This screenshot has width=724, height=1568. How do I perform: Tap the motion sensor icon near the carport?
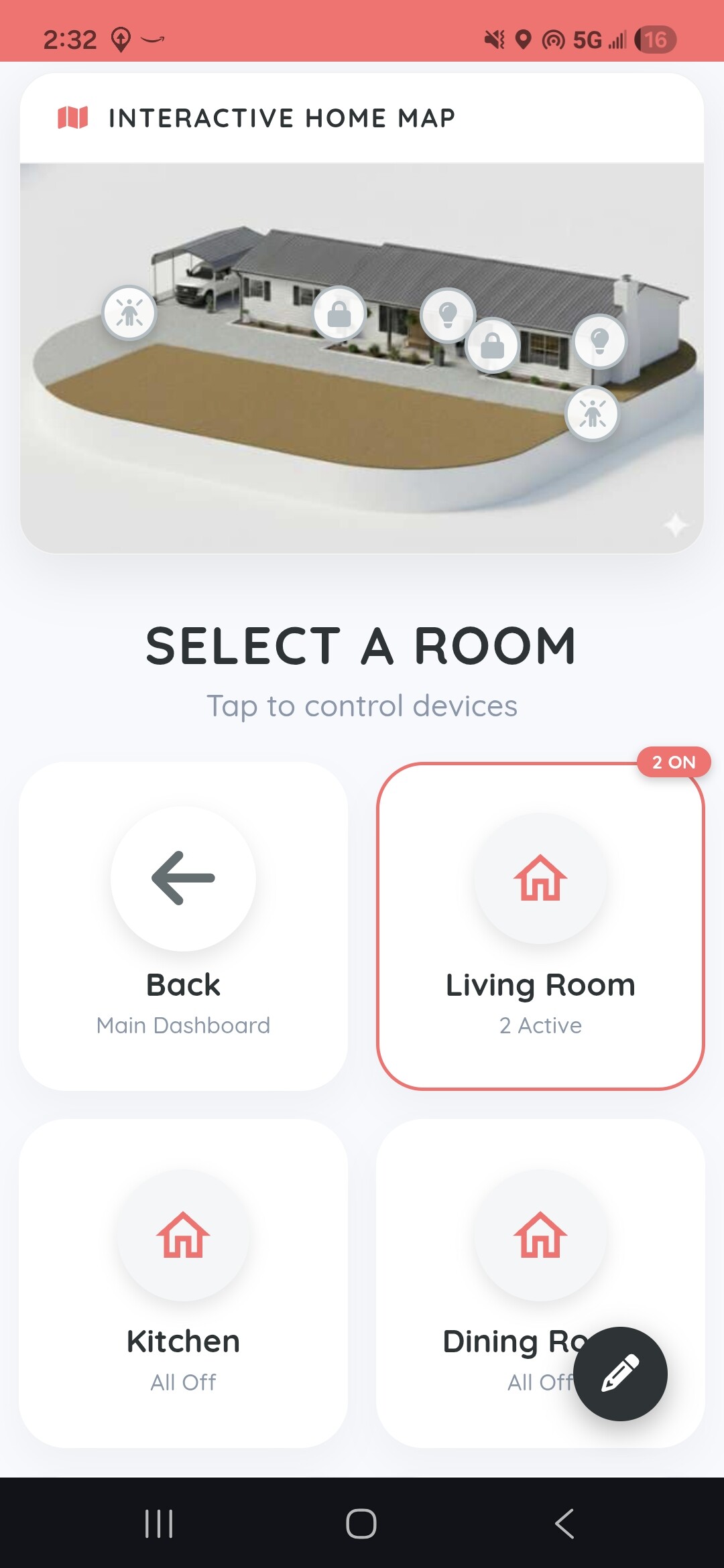129,312
